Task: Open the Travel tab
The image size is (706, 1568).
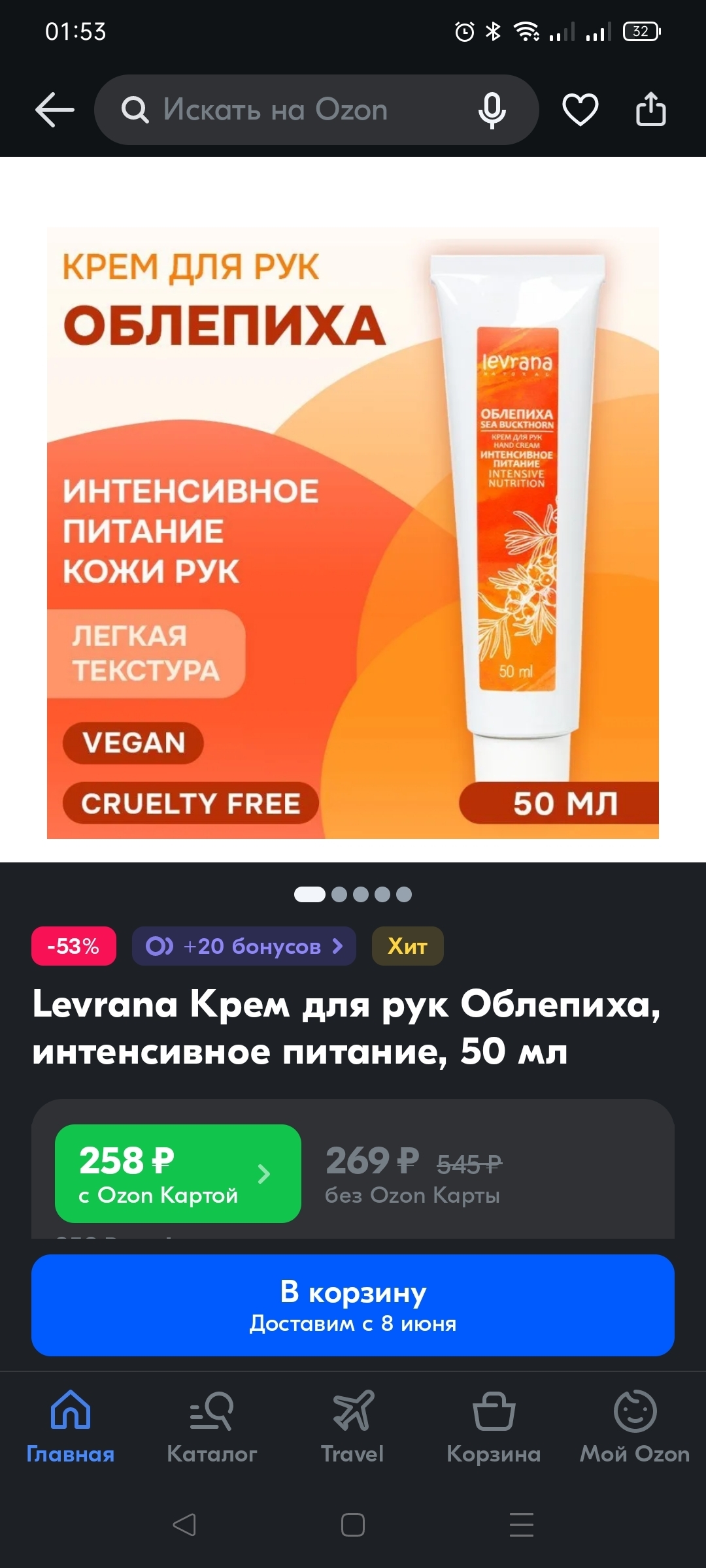Action: pyautogui.click(x=353, y=1427)
